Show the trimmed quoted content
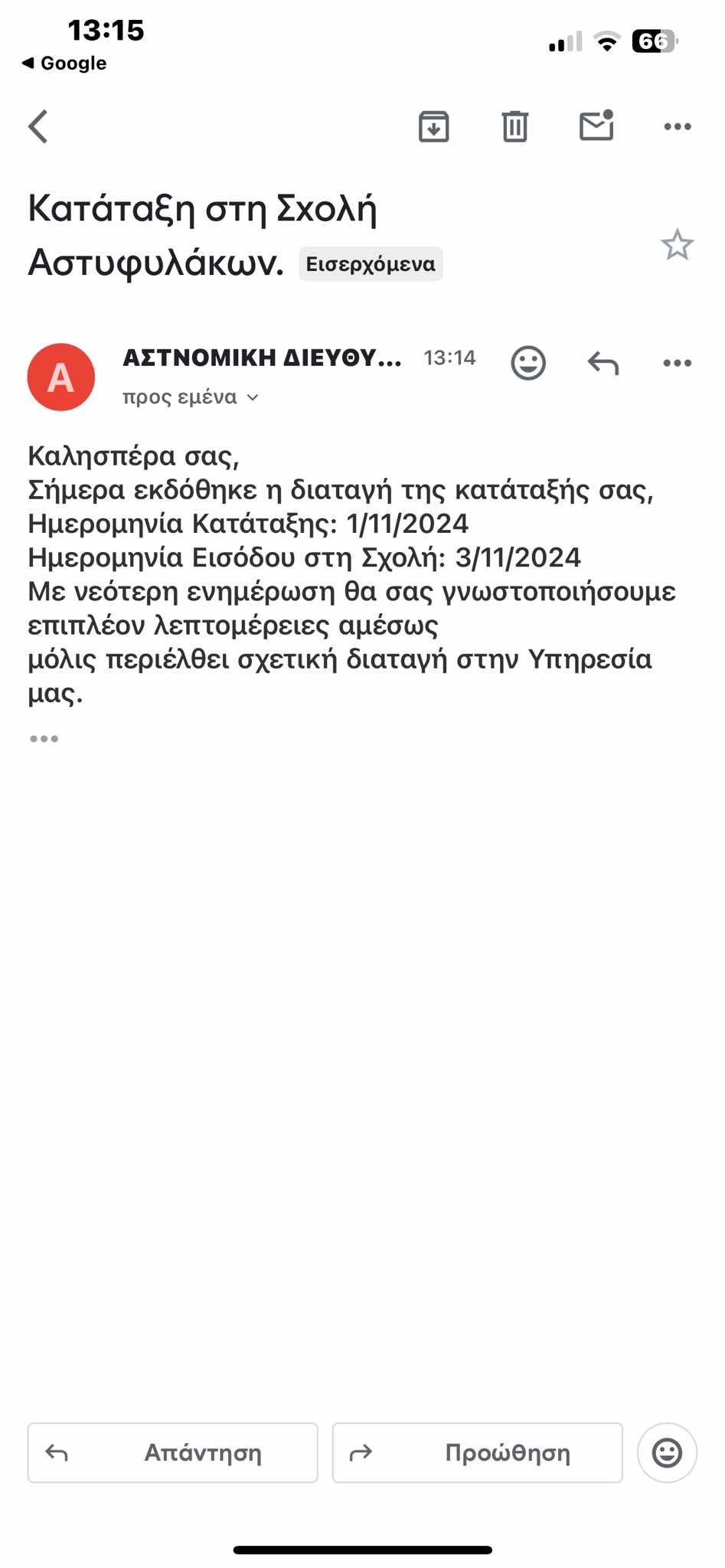The image size is (725, 1568). [x=44, y=739]
